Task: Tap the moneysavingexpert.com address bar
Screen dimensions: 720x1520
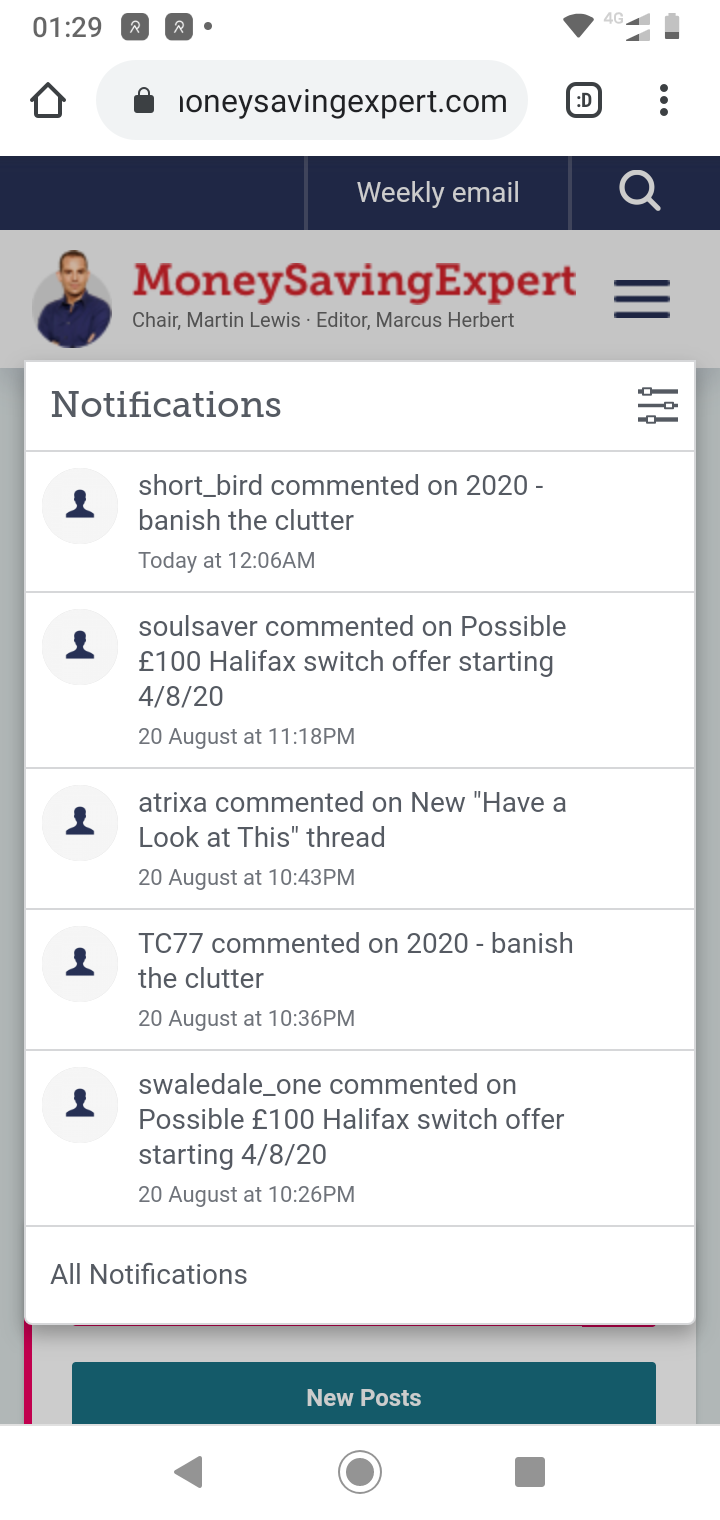Action: click(x=312, y=100)
